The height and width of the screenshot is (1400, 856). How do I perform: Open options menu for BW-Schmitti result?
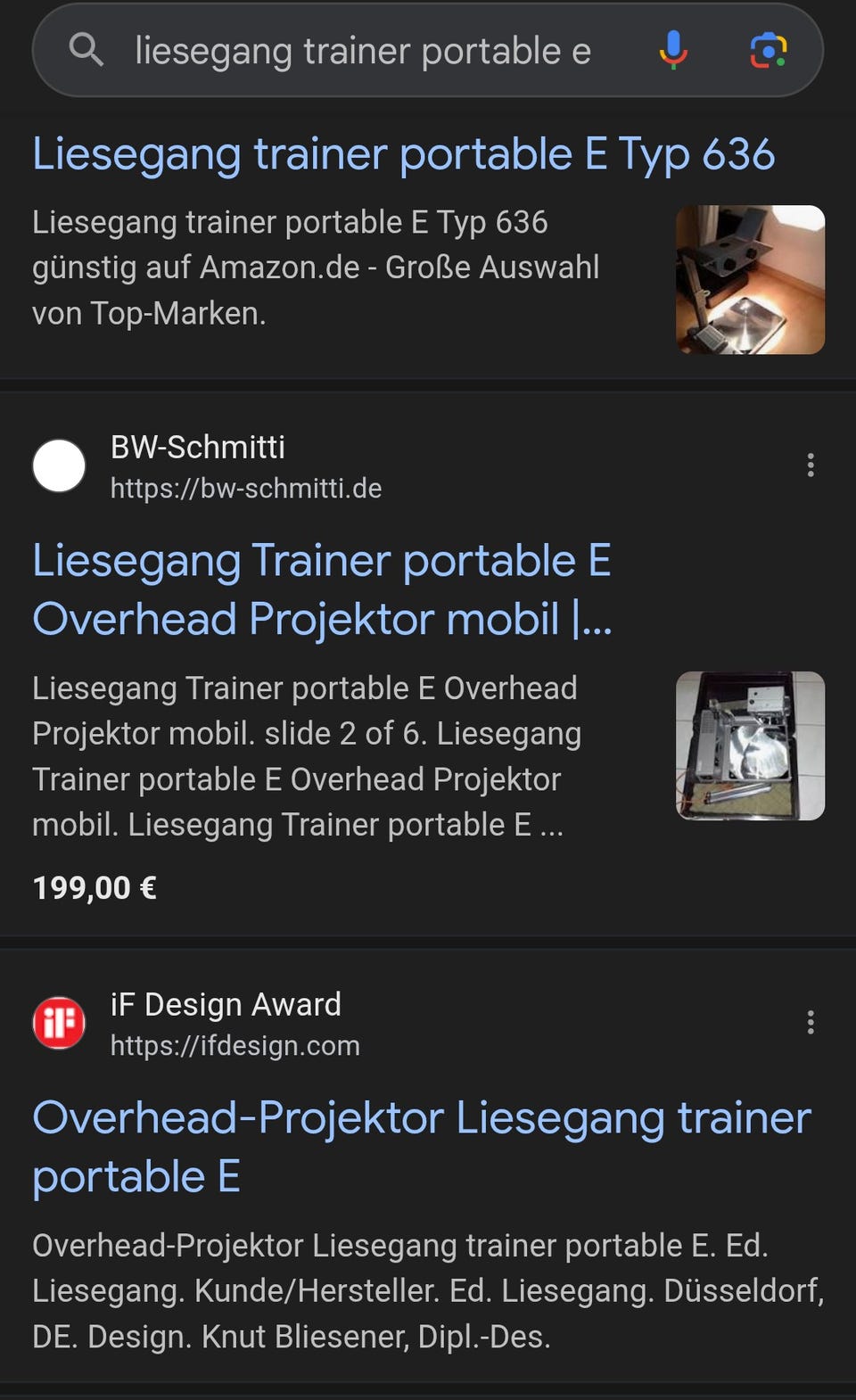pos(811,465)
